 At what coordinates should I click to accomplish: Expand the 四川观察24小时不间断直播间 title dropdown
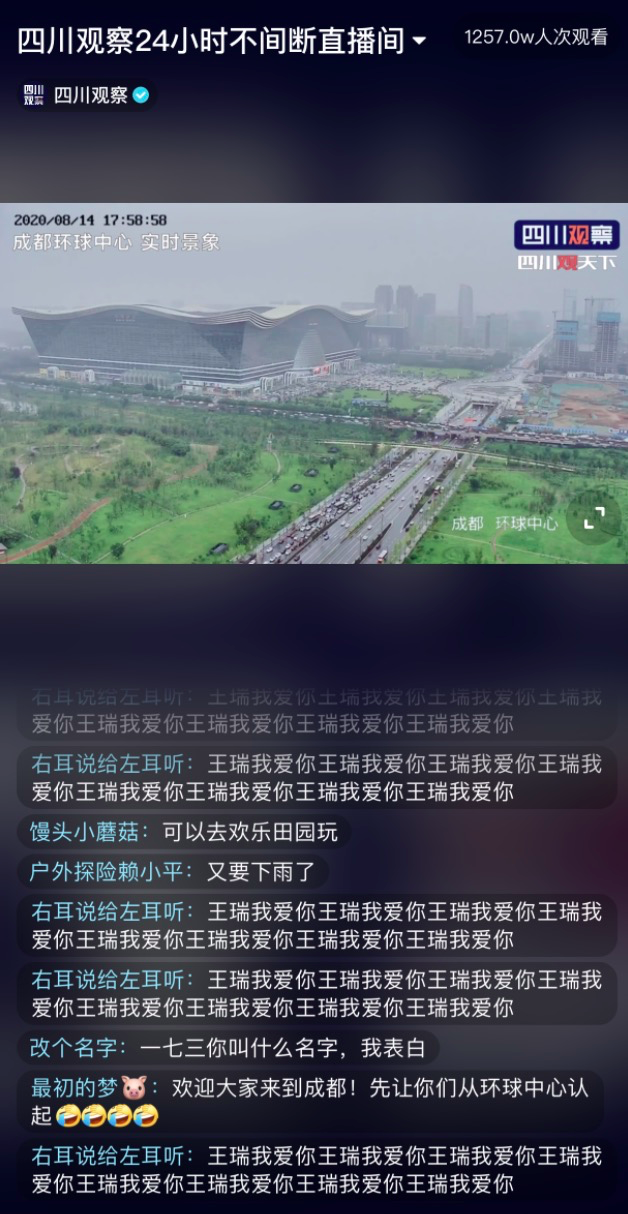[419, 41]
